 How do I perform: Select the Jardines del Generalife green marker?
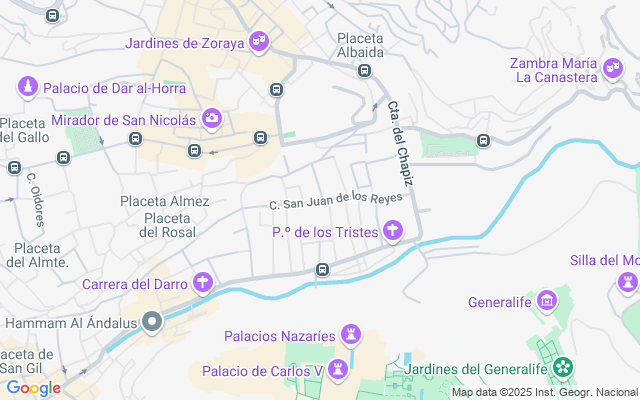coord(565,369)
